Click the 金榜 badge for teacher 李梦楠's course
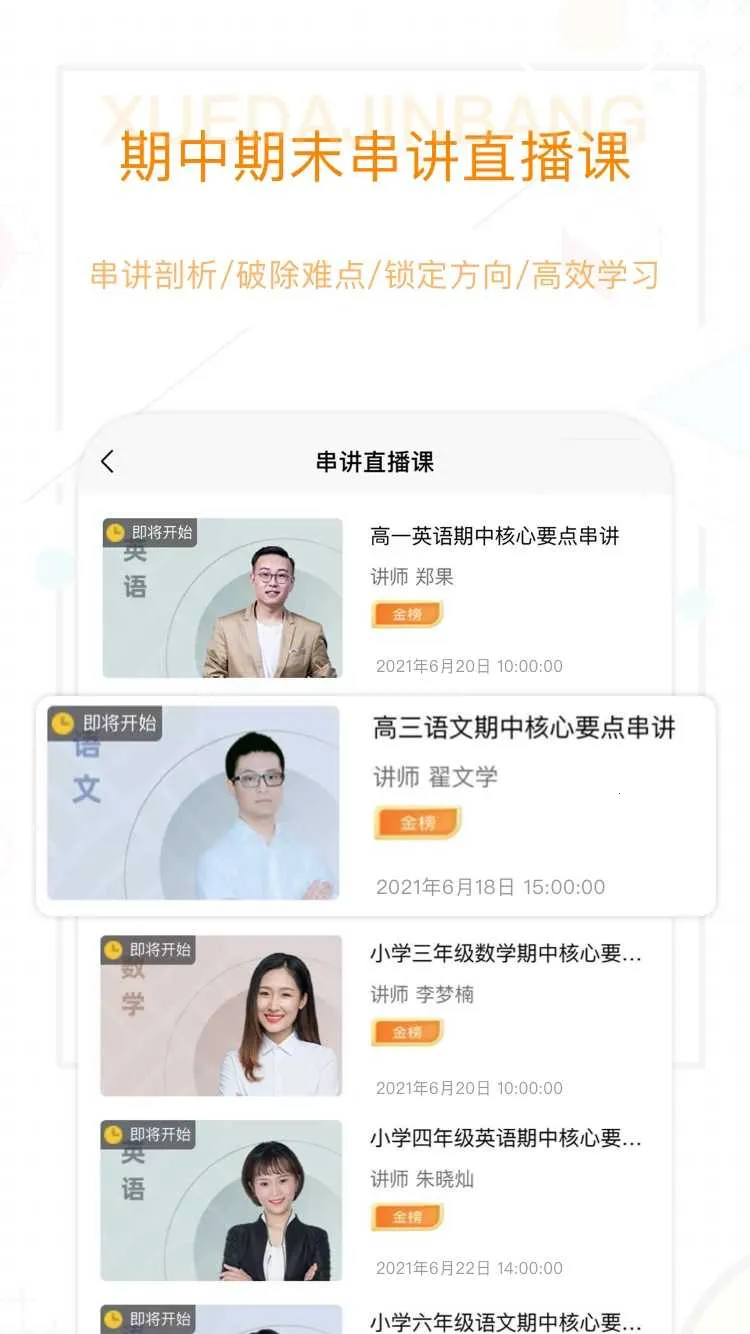 (x=406, y=1031)
